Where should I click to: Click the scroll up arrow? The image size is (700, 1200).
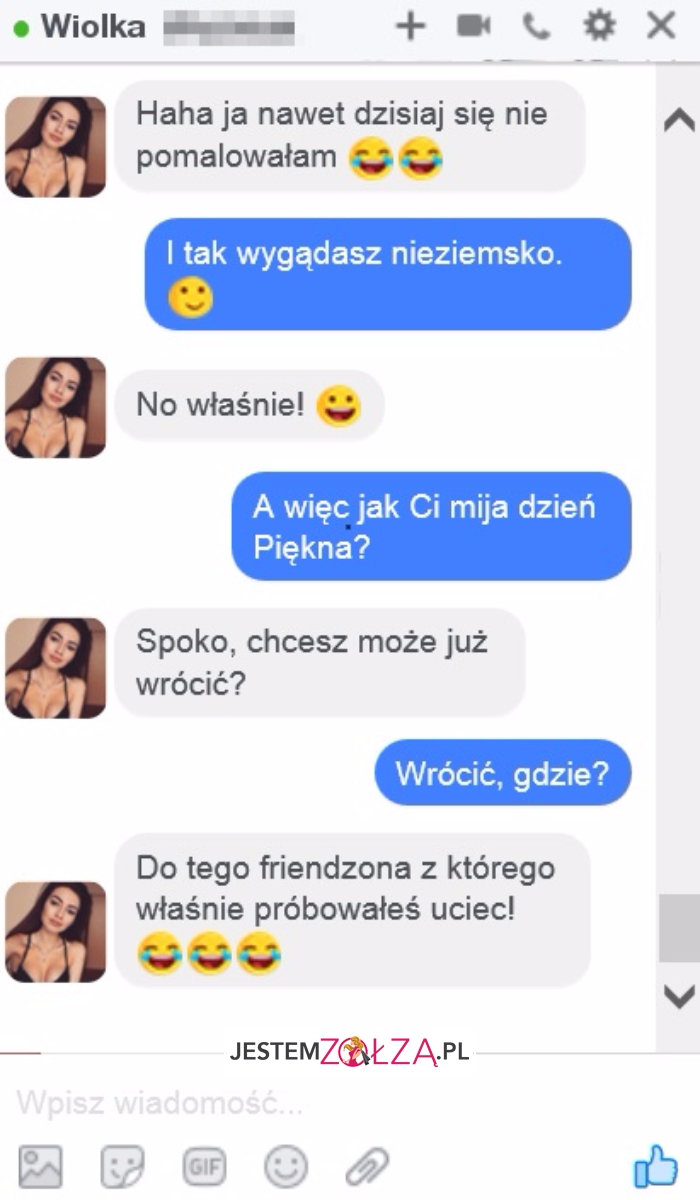[679, 121]
